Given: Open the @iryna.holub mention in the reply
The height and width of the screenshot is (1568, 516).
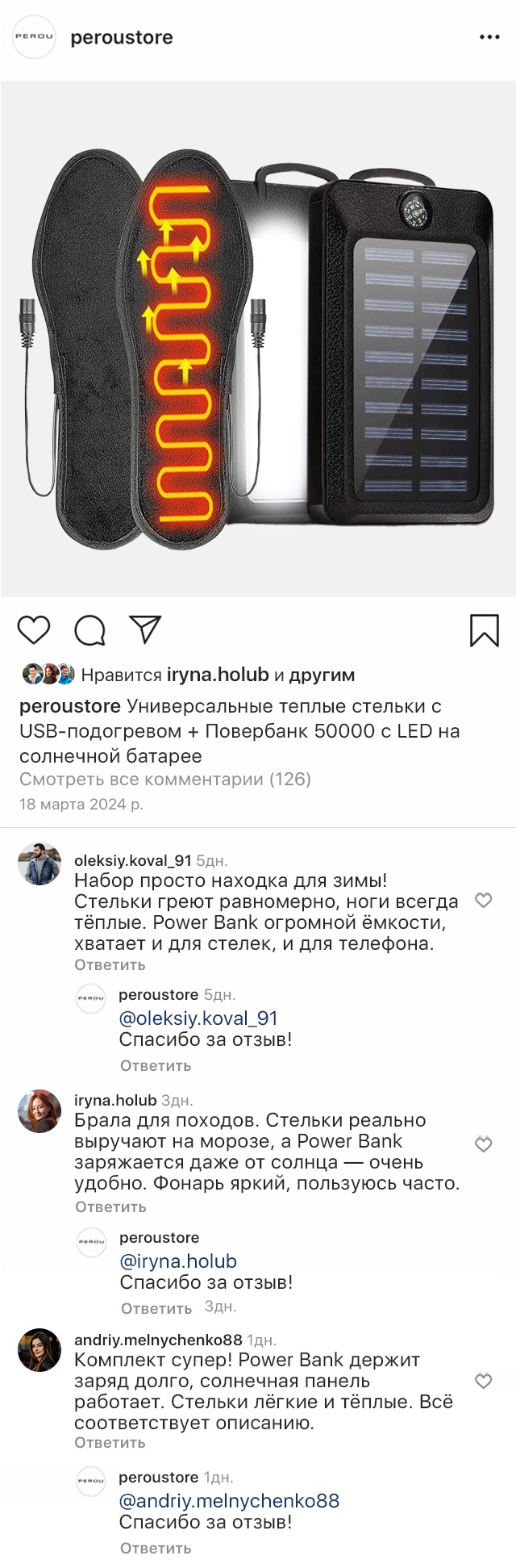Looking at the screenshot, I should 177,1261.
